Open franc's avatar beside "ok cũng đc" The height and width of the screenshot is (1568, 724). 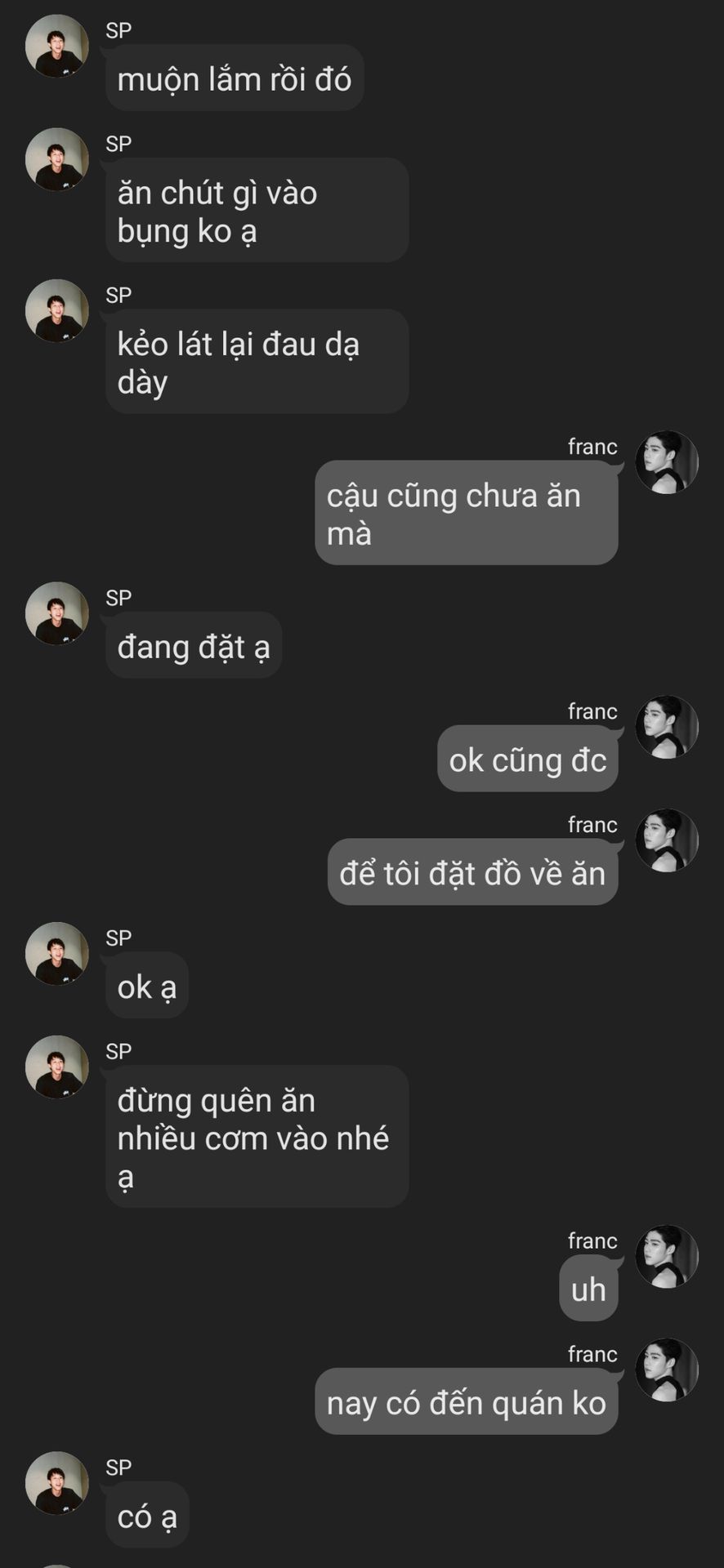pyautogui.click(x=667, y=727)
